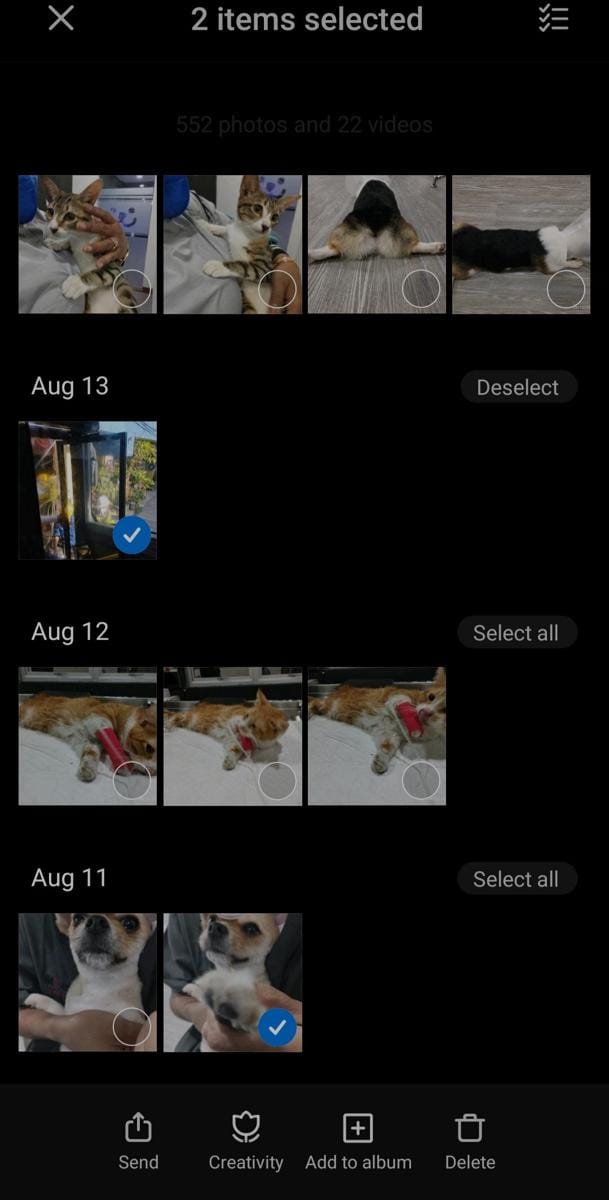The image size is (609, 1200).
Task: Tap the select-all checklist icon
Action: [x=553, y=18]
